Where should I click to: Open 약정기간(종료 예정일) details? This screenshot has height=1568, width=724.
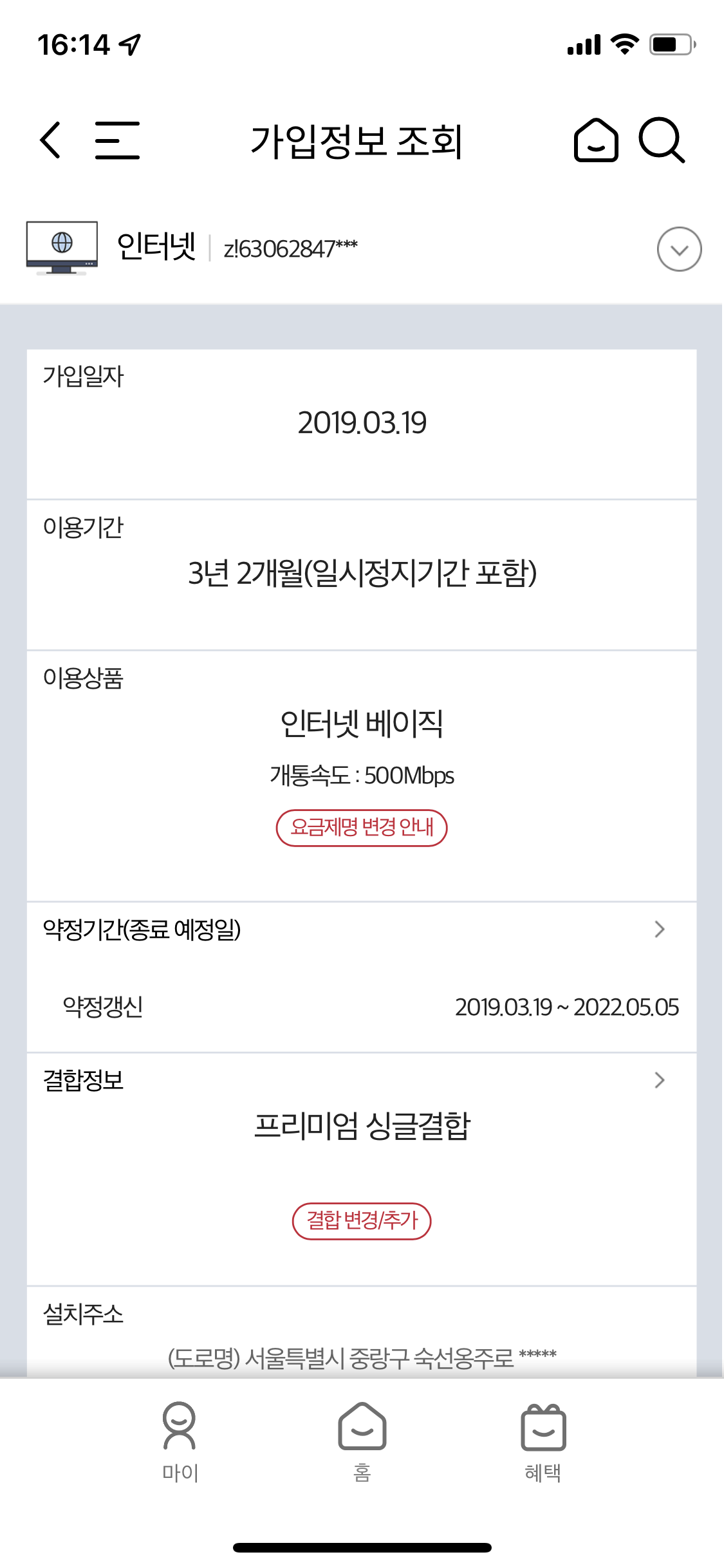(x=362, y=929)
